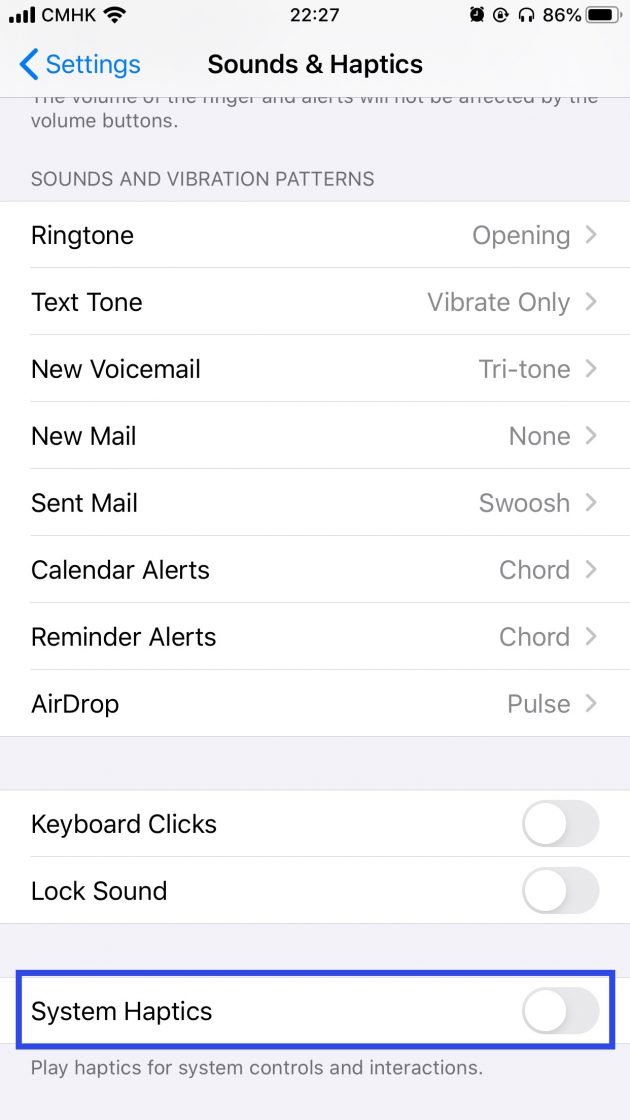Open New Voicemail sound options

(315, 369)
